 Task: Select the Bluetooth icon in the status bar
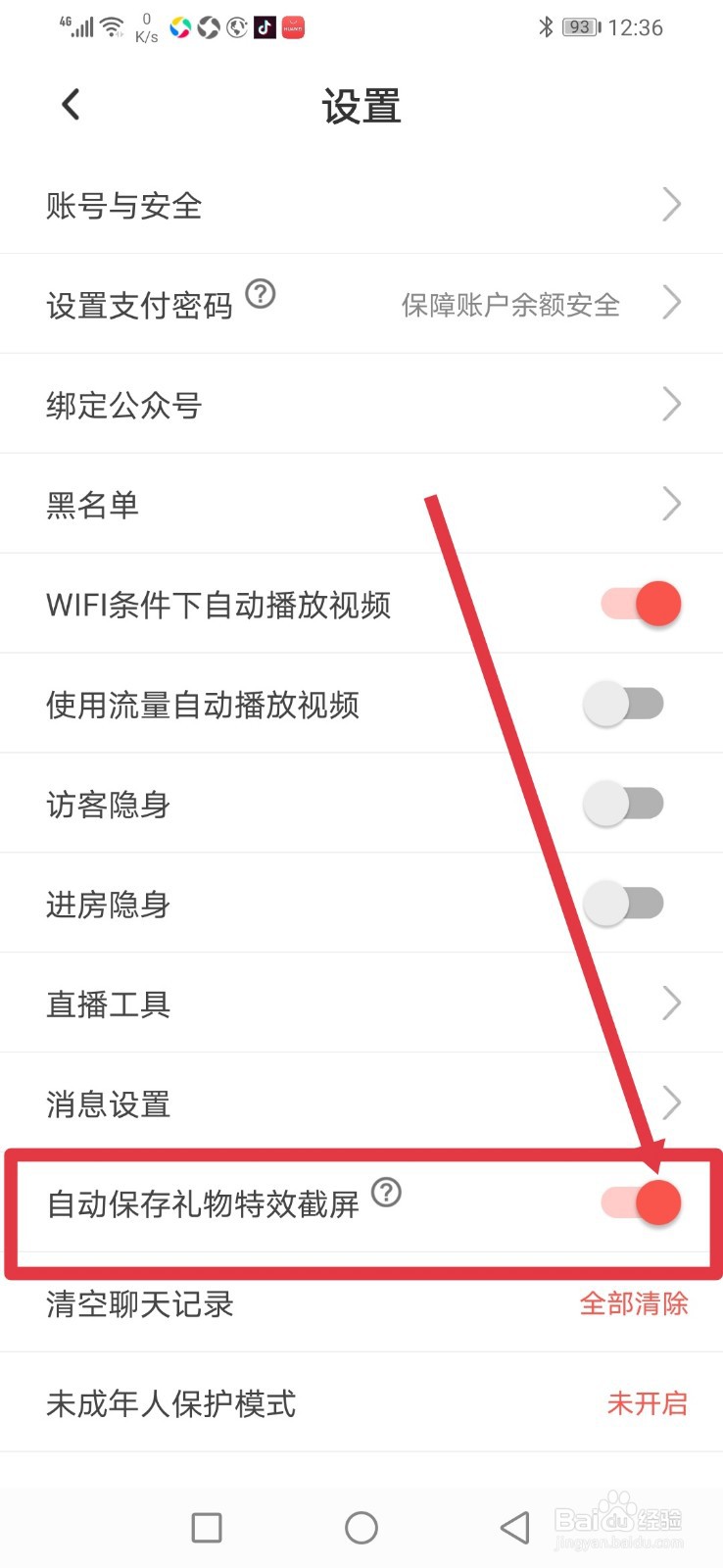[548, 28]
